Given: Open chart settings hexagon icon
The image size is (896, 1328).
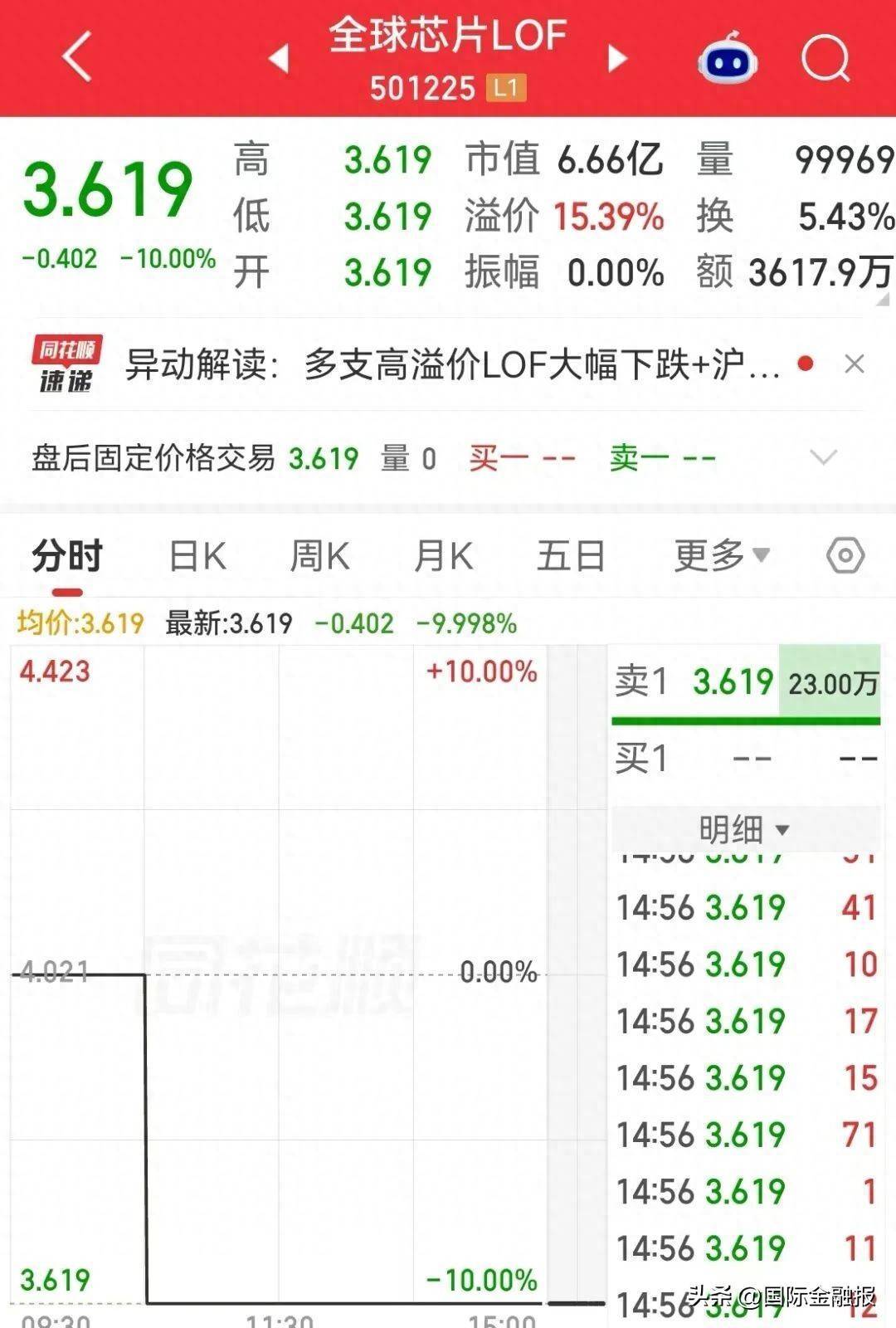Looking at the screenshot, I should [x=845, y=555].
